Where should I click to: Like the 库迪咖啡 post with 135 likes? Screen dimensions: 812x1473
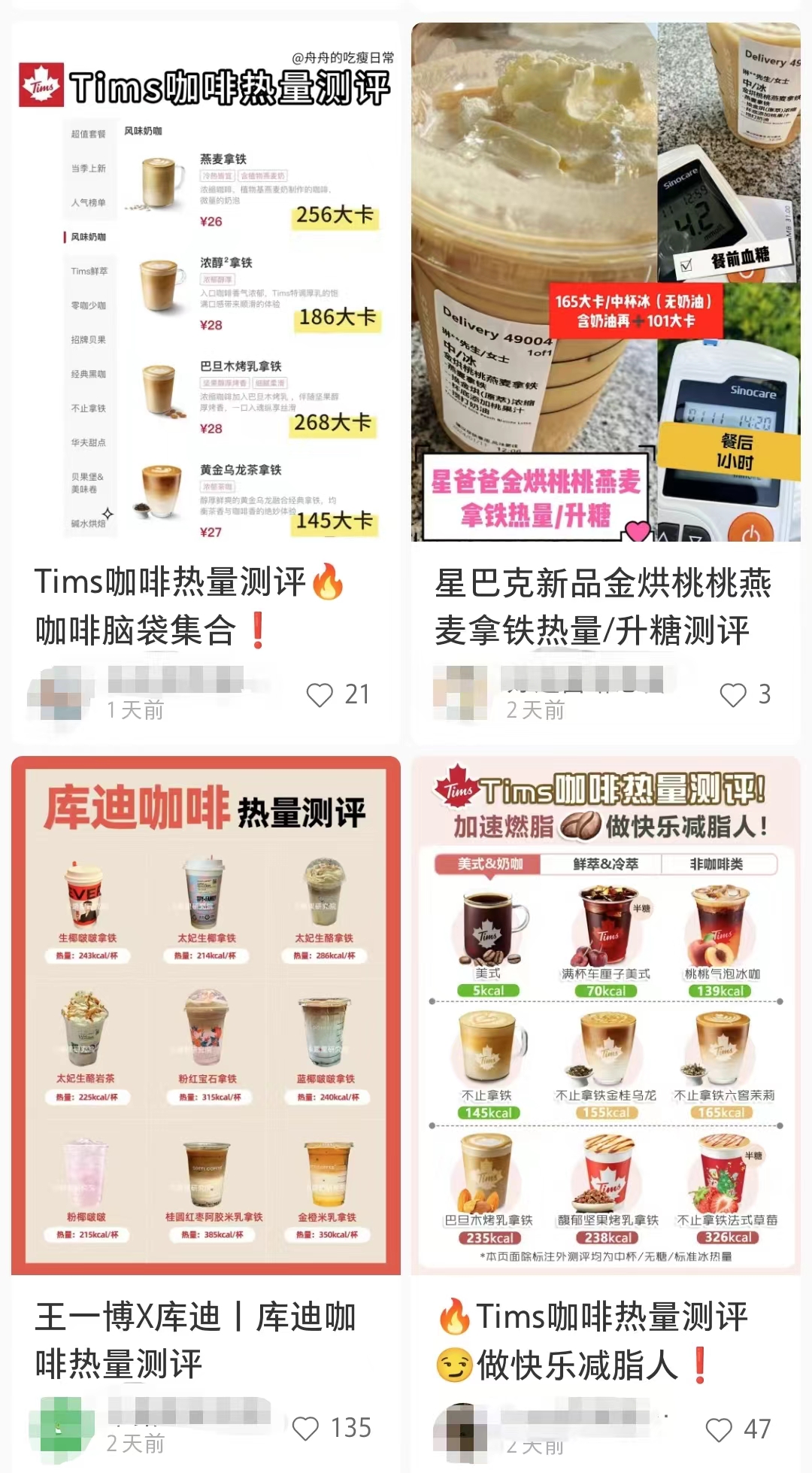(x=305, y=1428)
